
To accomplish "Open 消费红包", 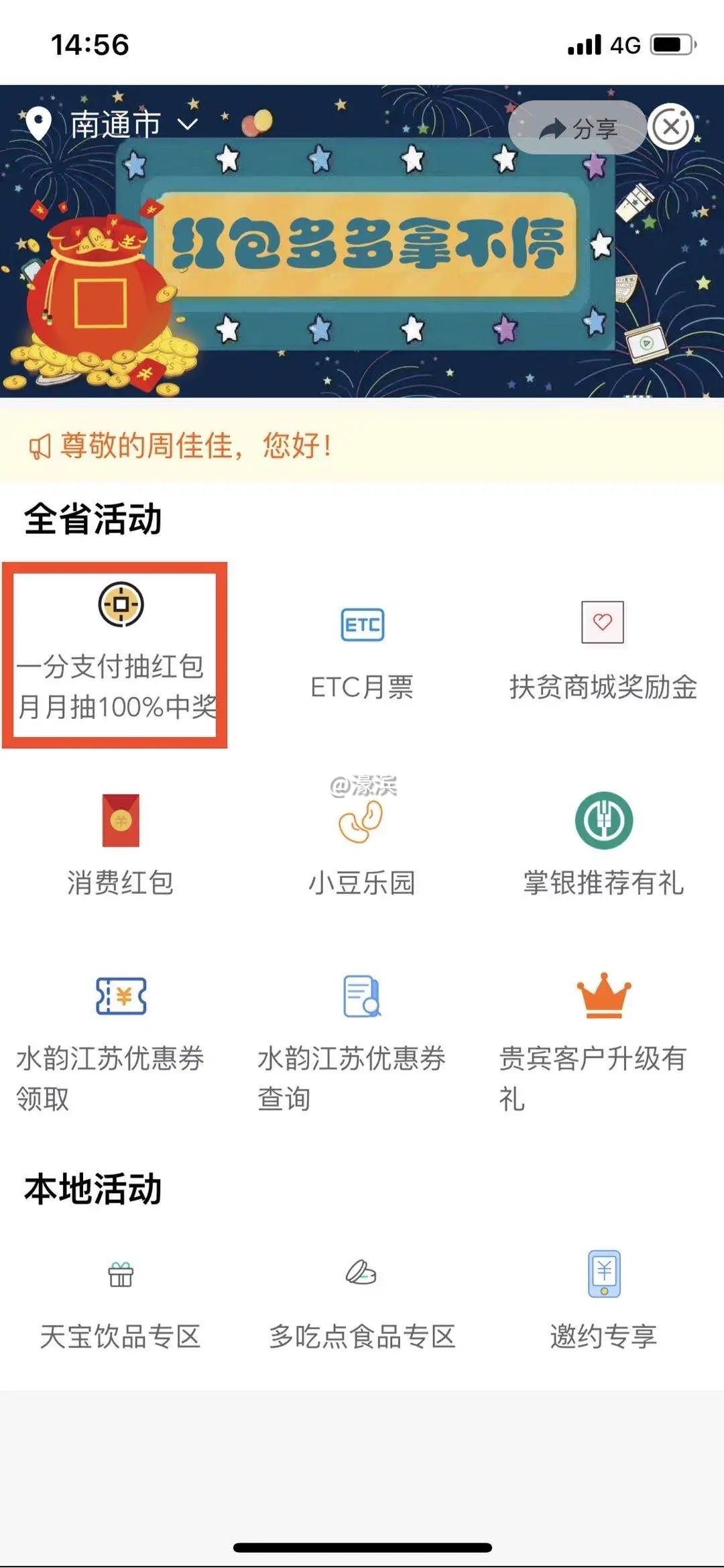I will tap(121, 846).
